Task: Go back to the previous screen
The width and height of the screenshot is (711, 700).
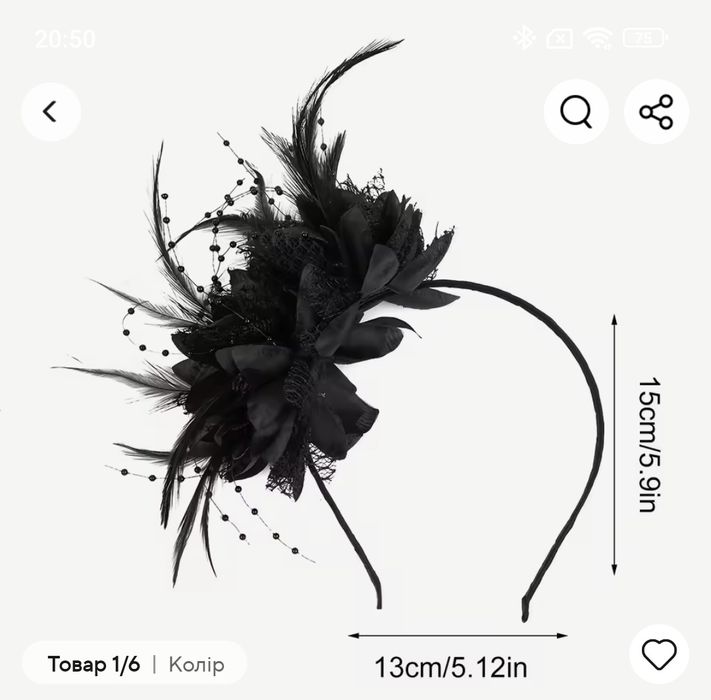Action: point(50,111)
